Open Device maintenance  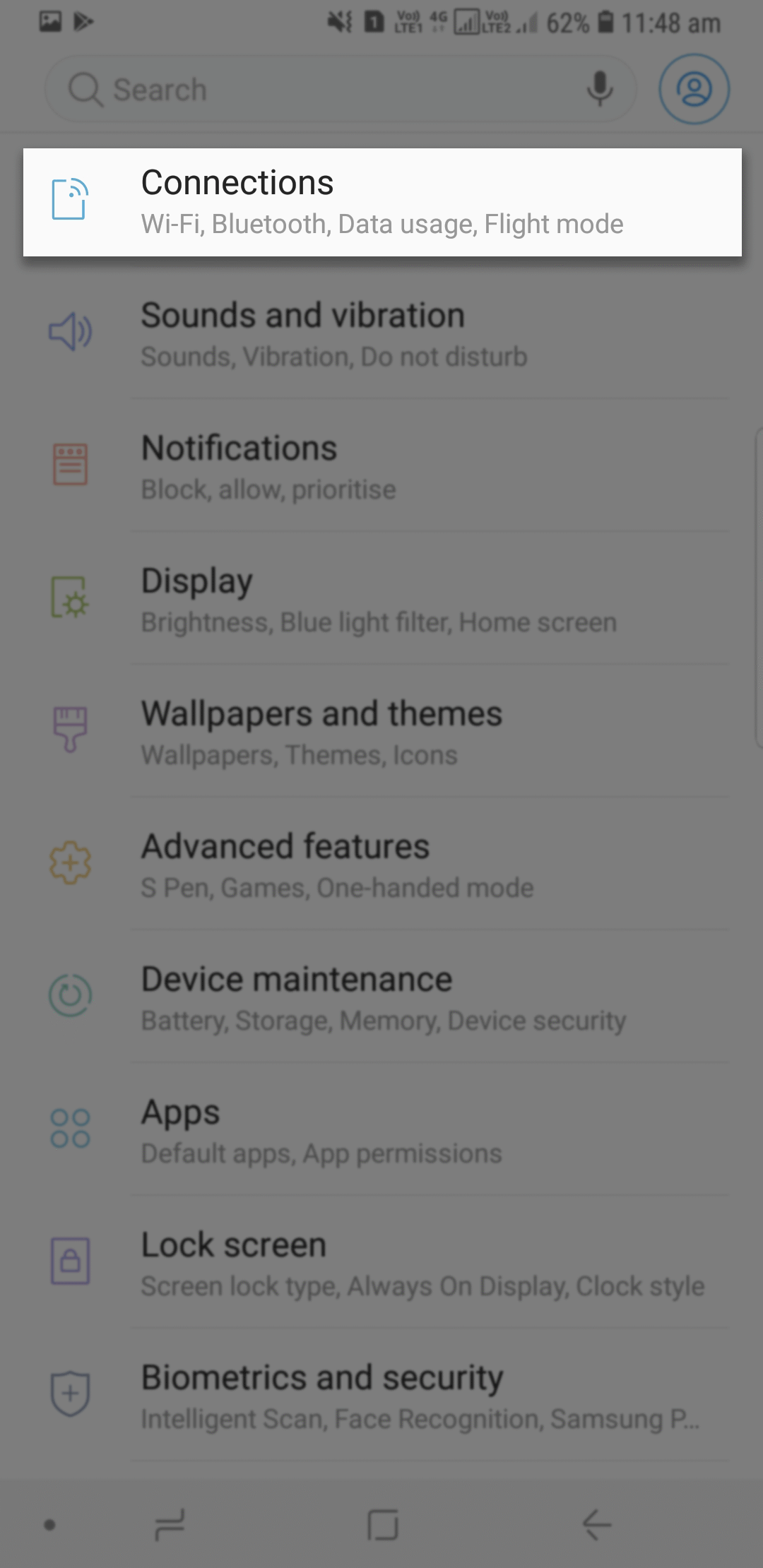pos(381,997)
